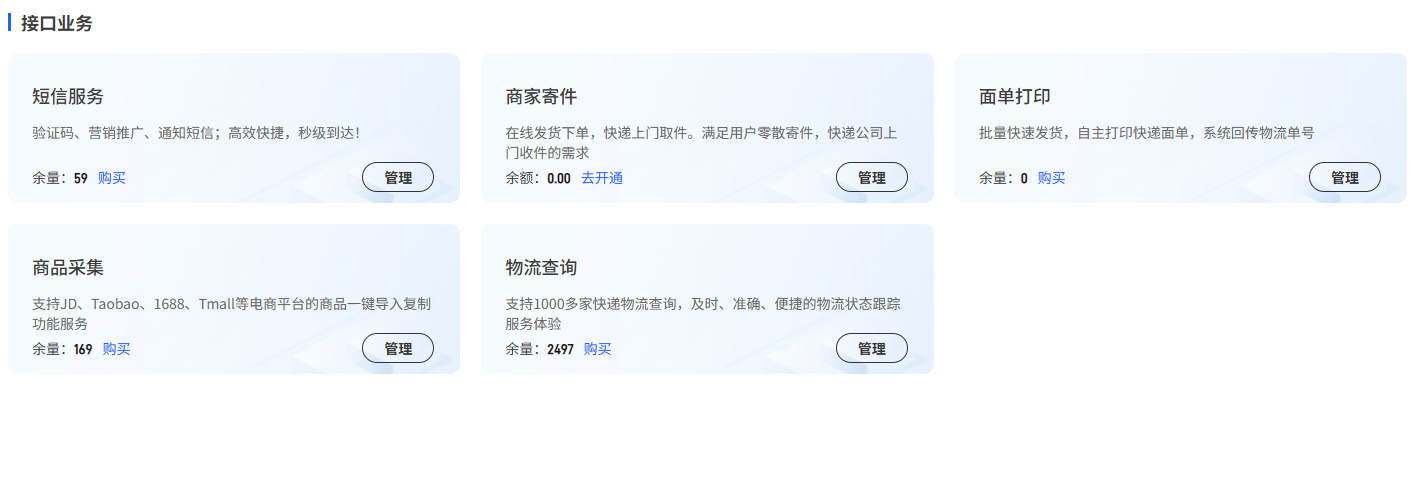Open 管理 for 商品采集
The height and width of the screenshot is (497, 1416).
click(397, 349)
